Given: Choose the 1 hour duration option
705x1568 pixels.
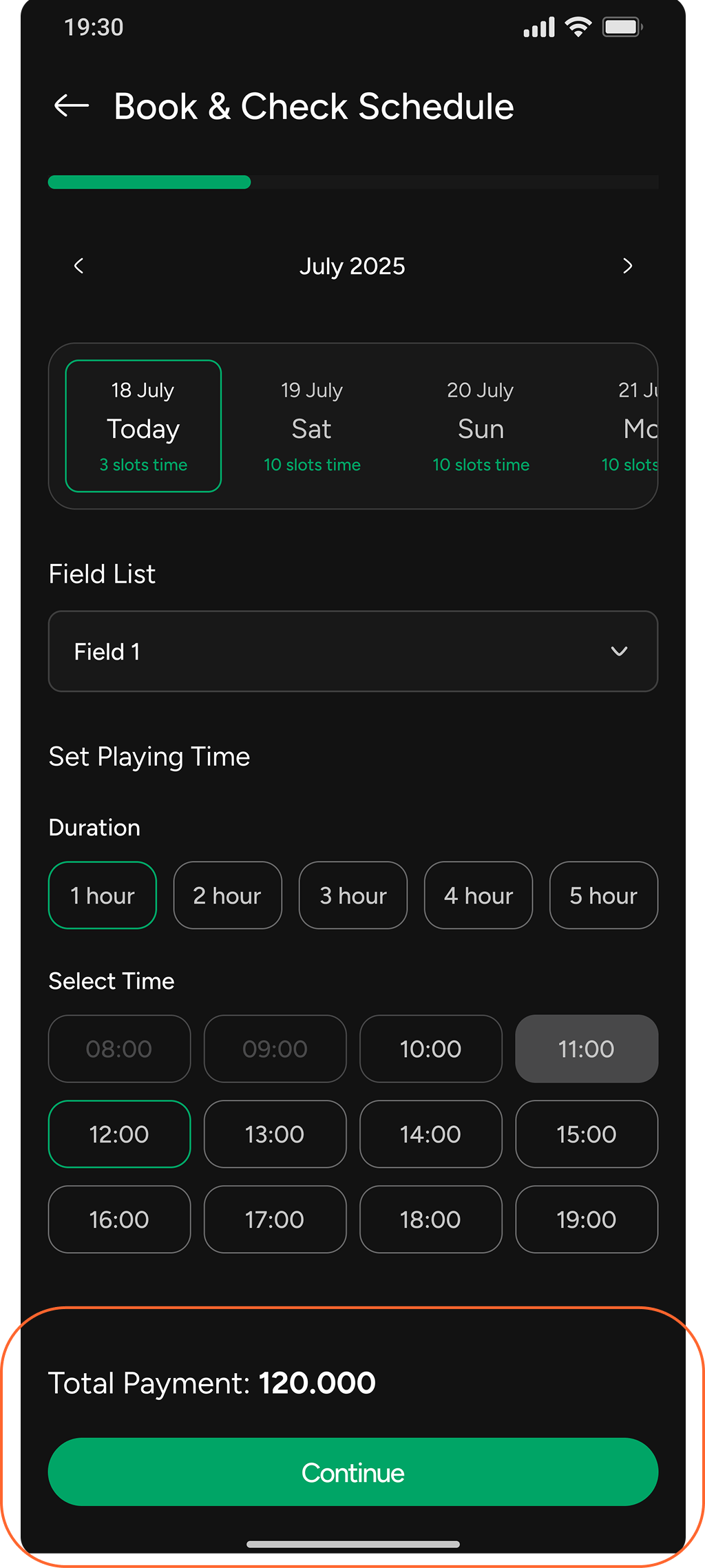Looking at the screenshot, I should pos(102,895).
